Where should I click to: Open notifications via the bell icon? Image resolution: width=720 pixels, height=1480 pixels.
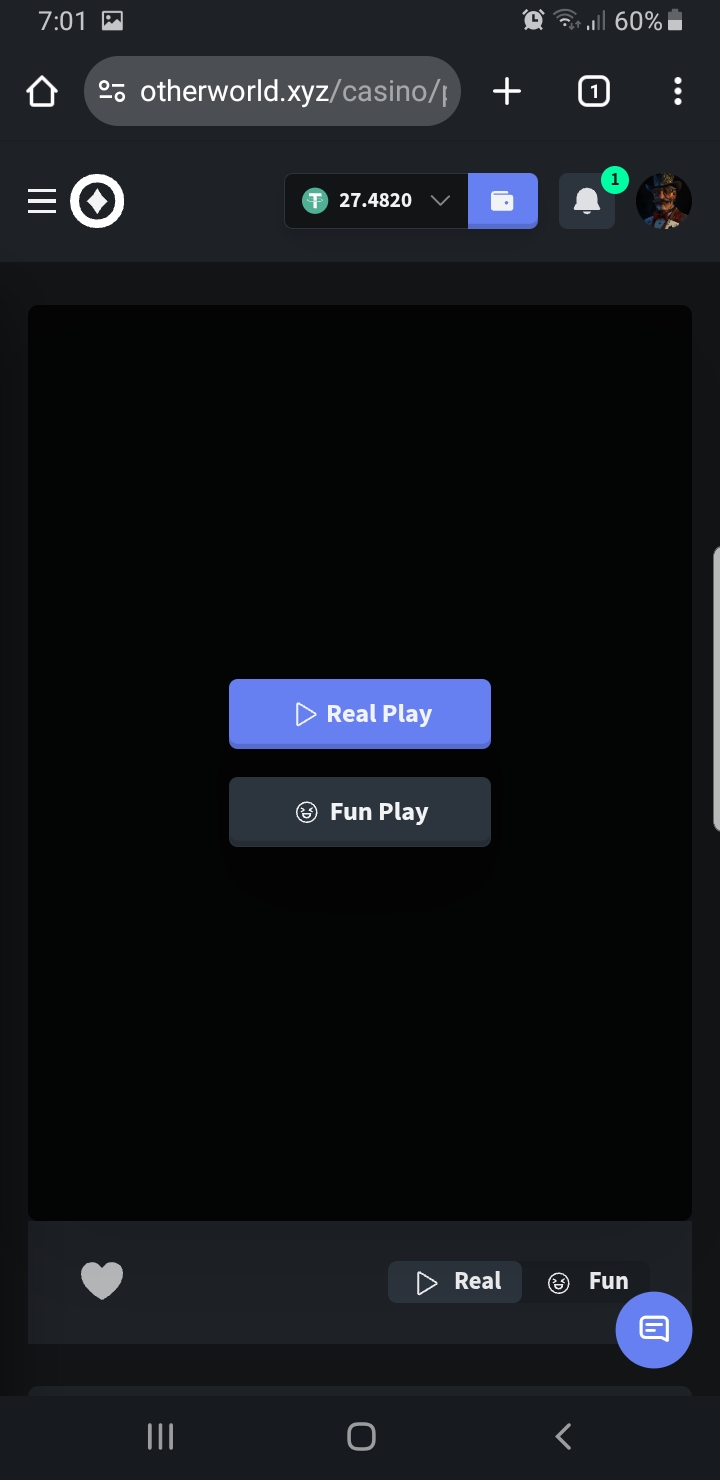pos(586,200)
